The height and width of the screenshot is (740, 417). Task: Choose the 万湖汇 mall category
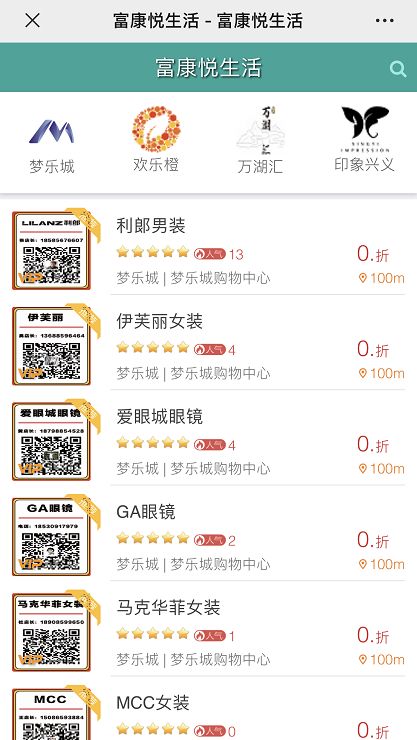pos(260,140)
